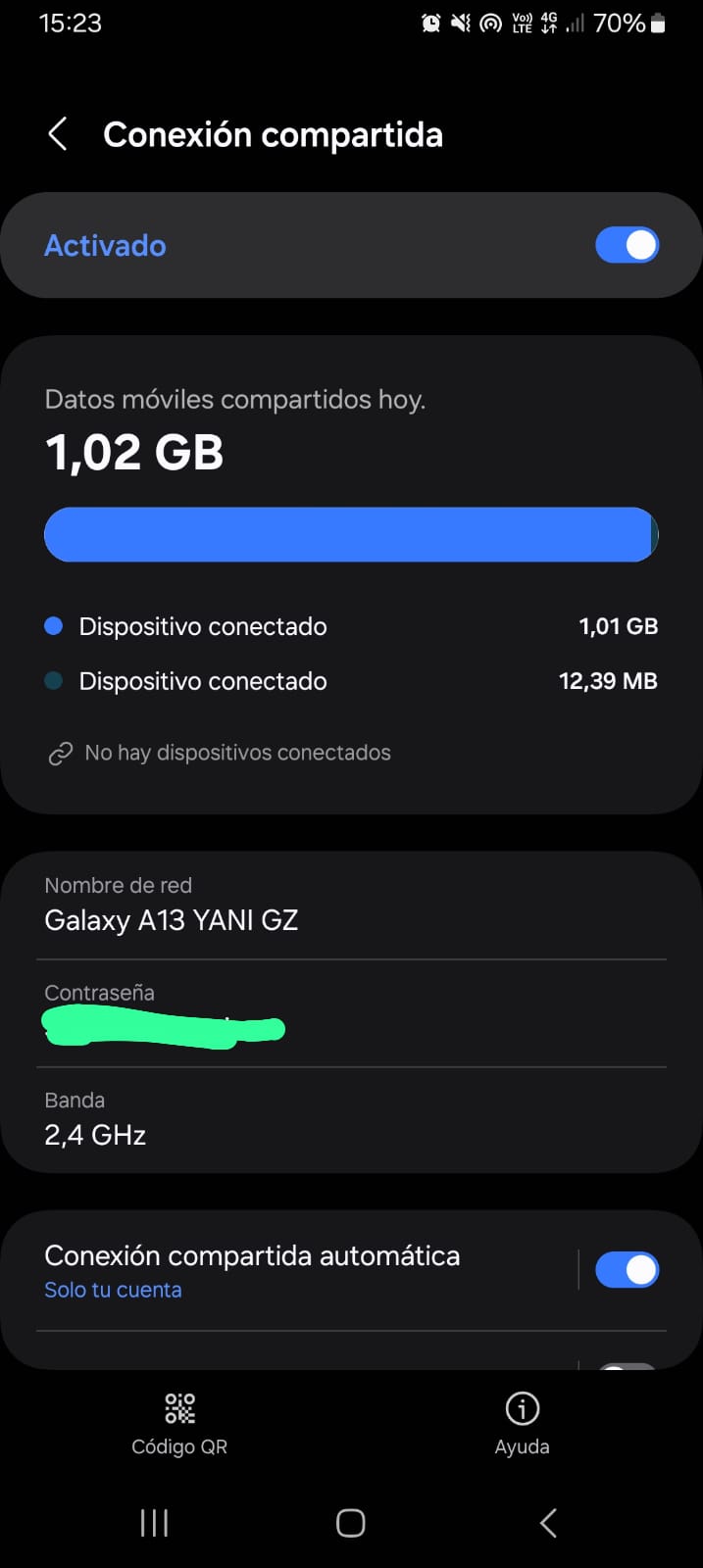703x1568 pixels.
Task: Go to the home screen
Action: point(350,1523)
